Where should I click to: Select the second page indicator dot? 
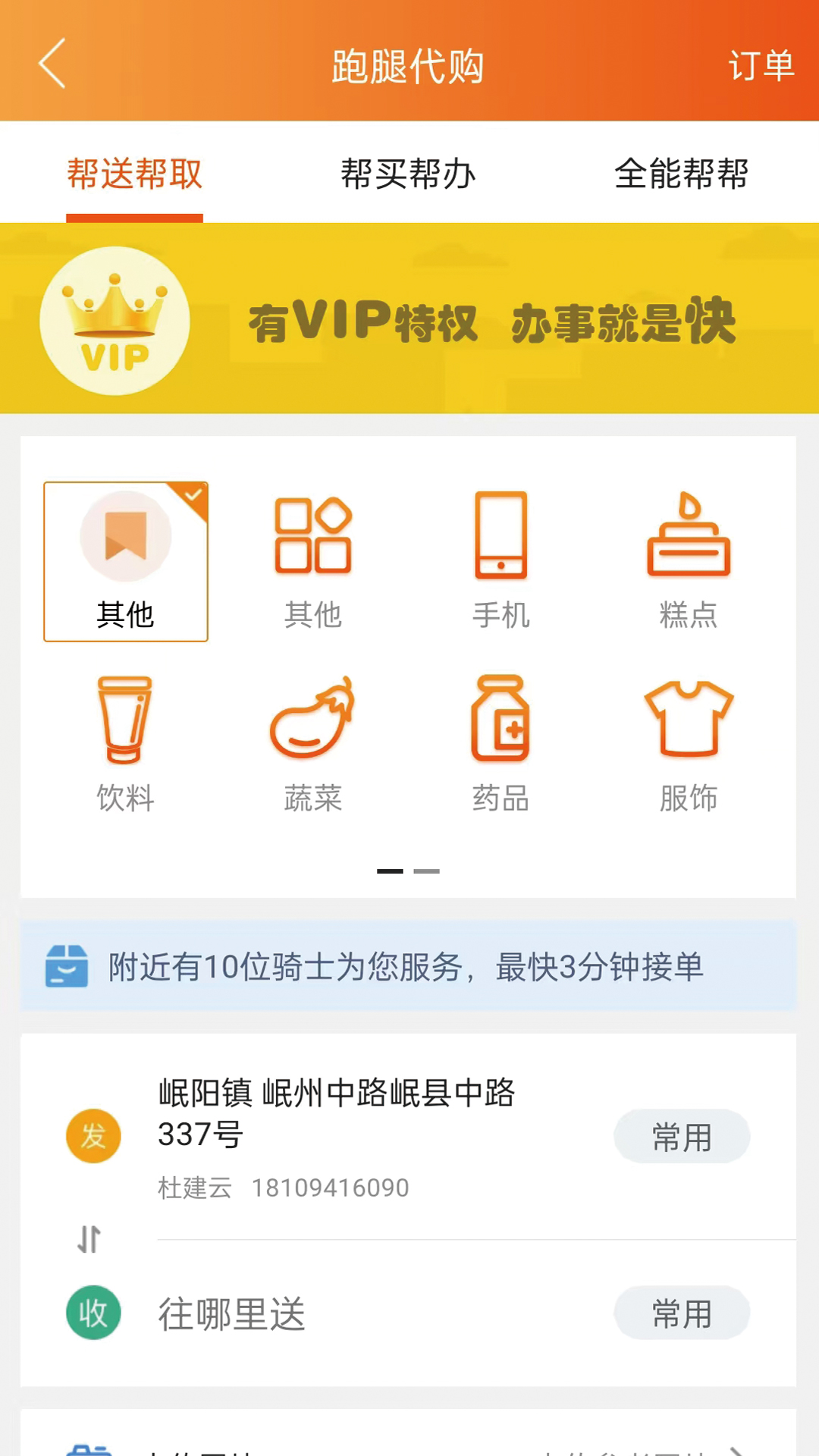tap(427, 871)
